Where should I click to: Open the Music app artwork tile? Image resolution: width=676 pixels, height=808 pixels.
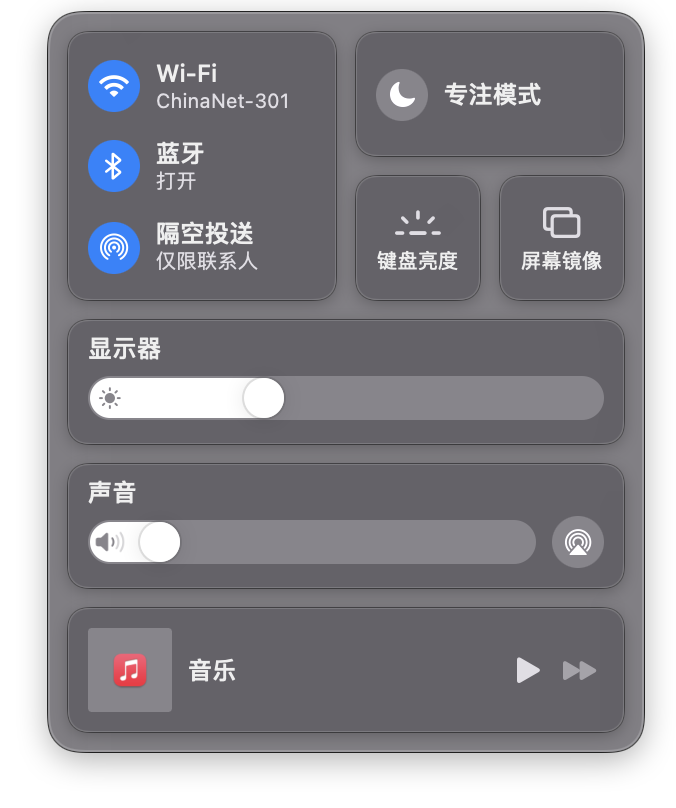130,670
